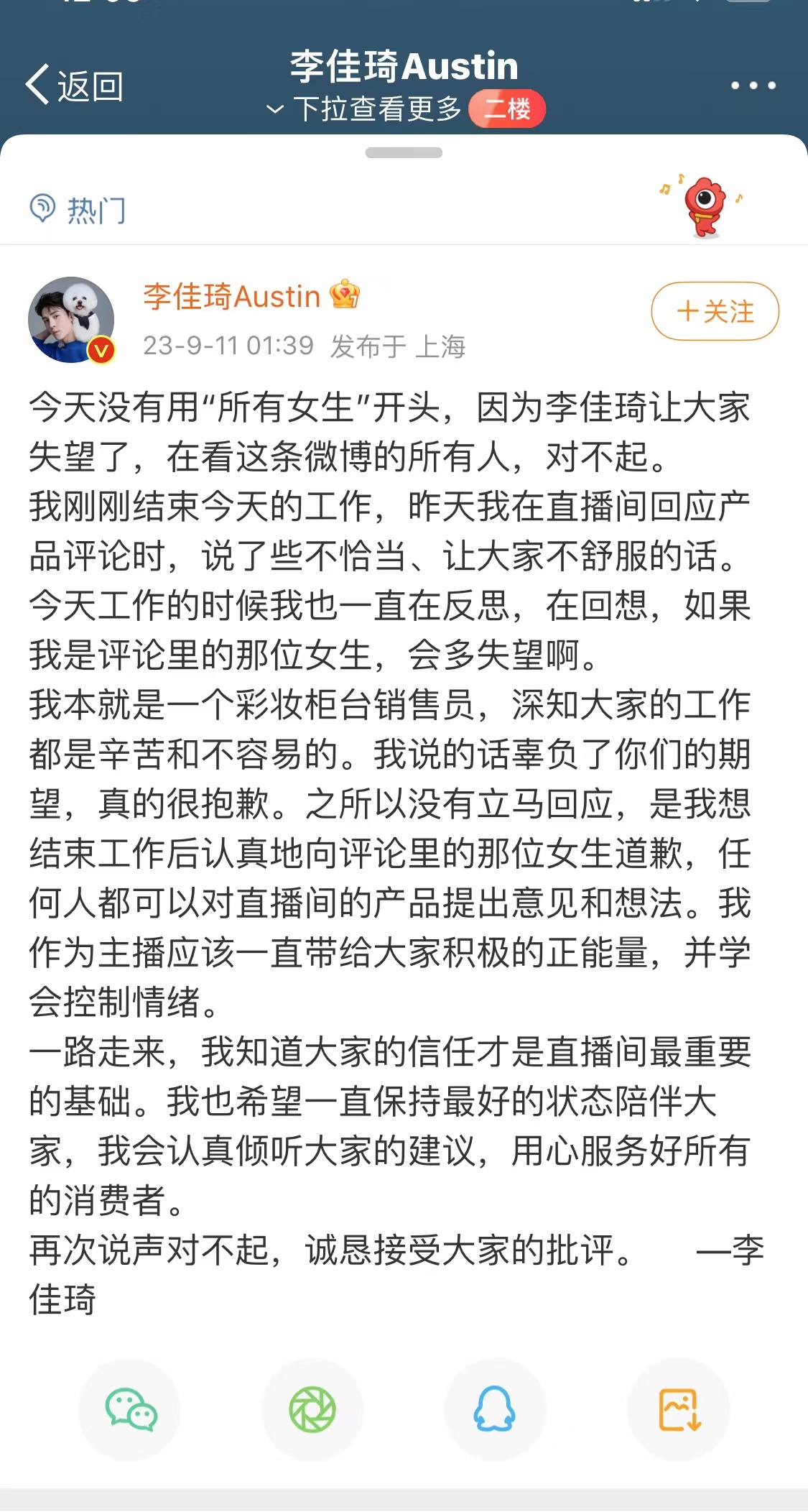Share the post to WeChat

(x=130, y=1409)
